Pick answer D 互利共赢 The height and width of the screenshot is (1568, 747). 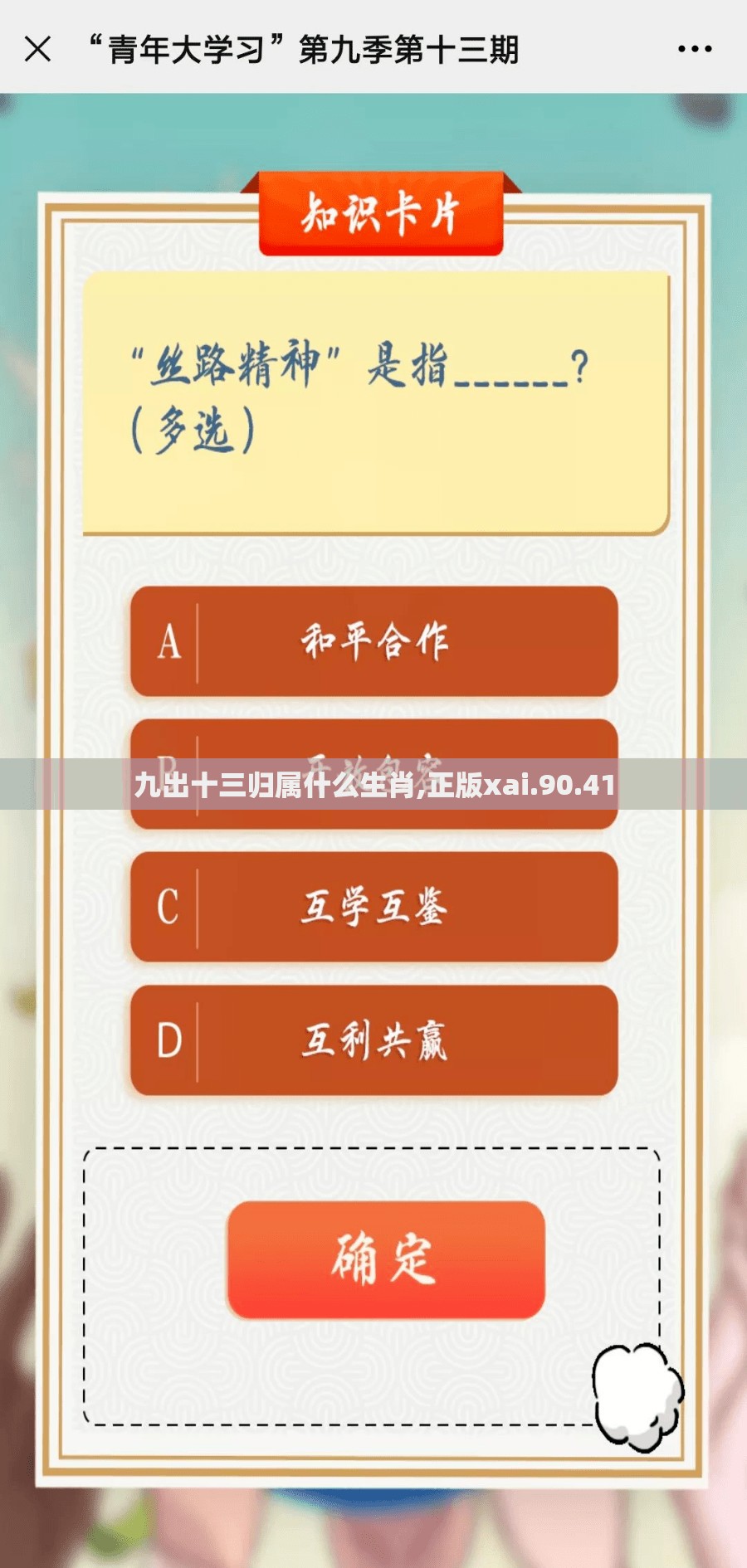(373, 1040)
